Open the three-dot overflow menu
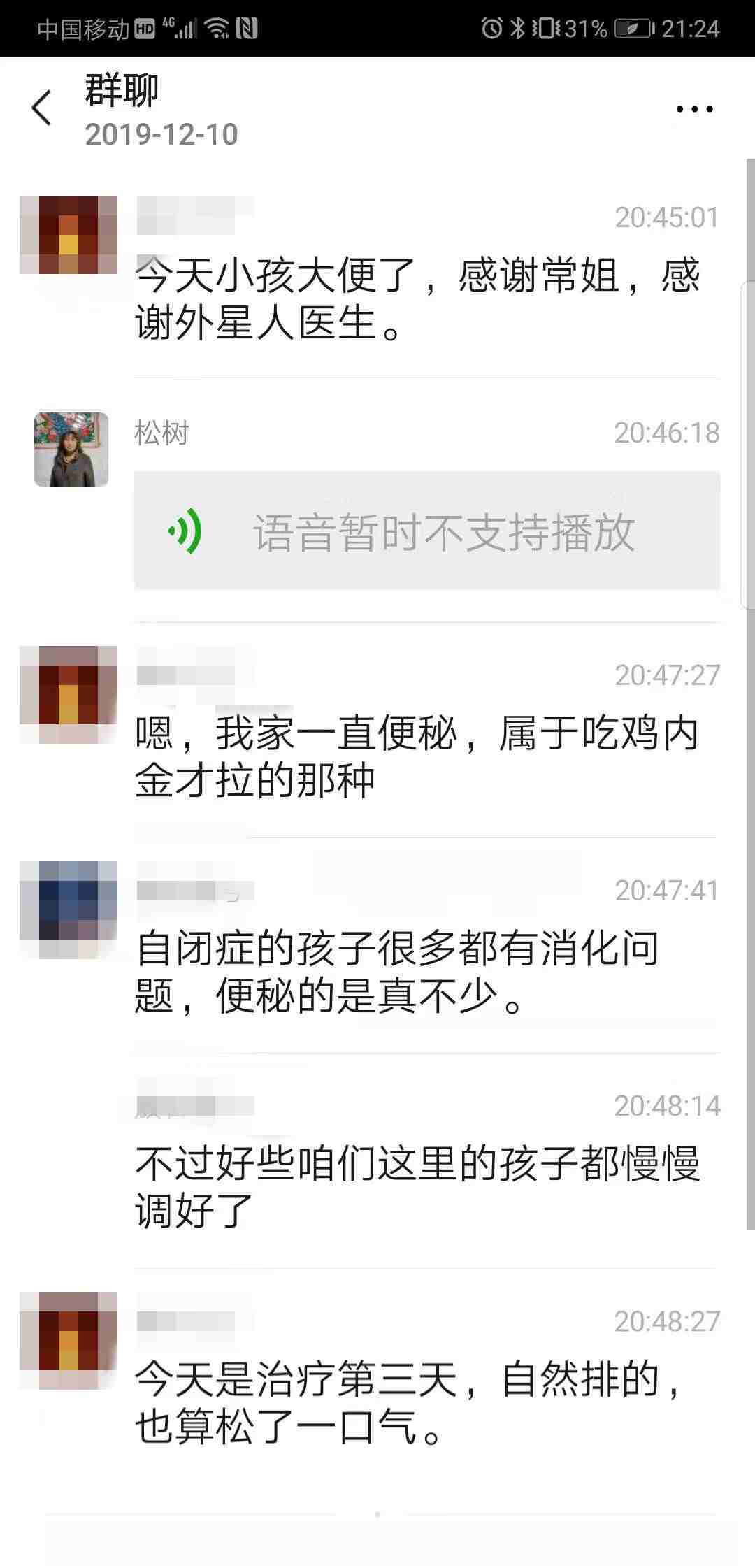Viewport: 755px width, 1568px height. pos(694,109)
